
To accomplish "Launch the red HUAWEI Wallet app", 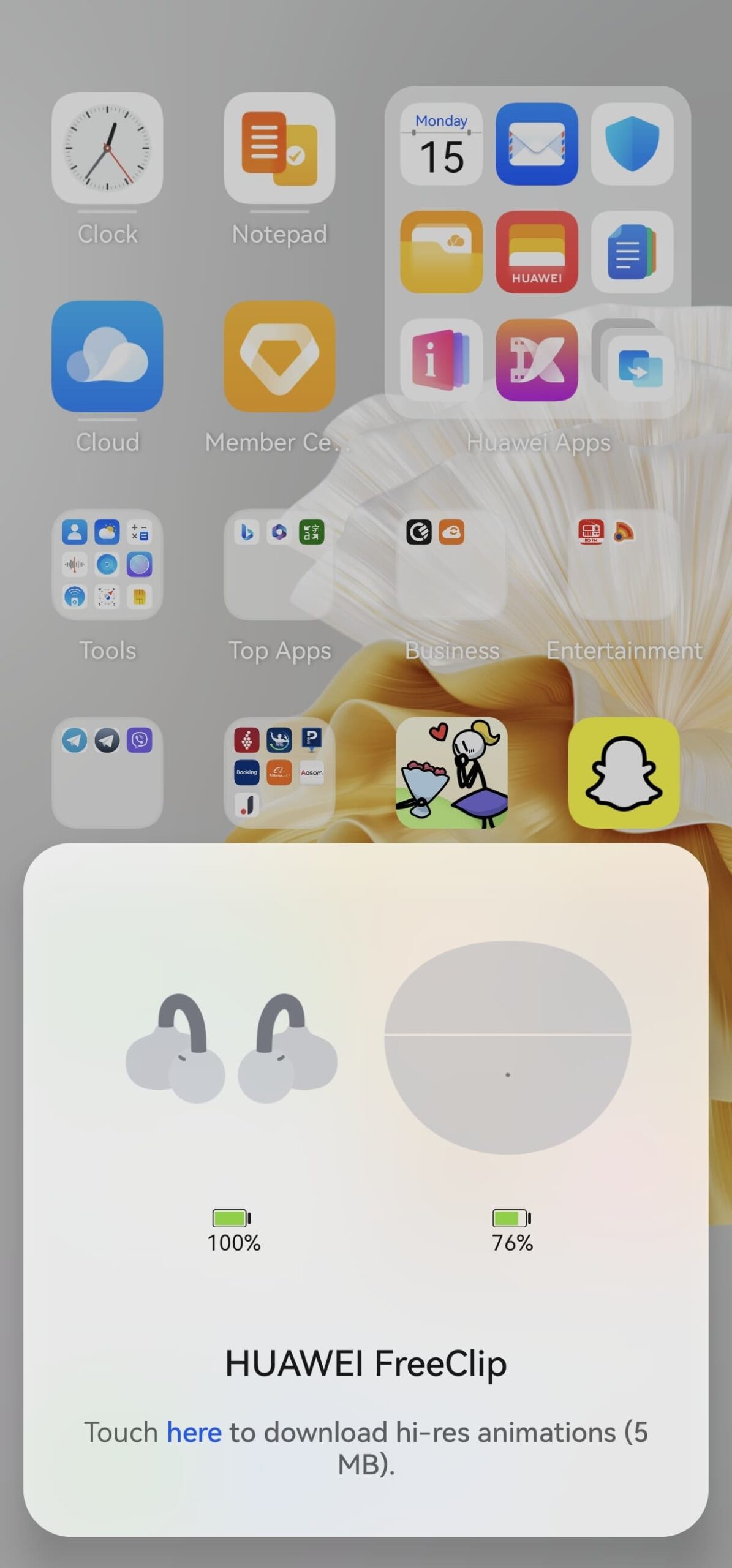I will 537,252.
